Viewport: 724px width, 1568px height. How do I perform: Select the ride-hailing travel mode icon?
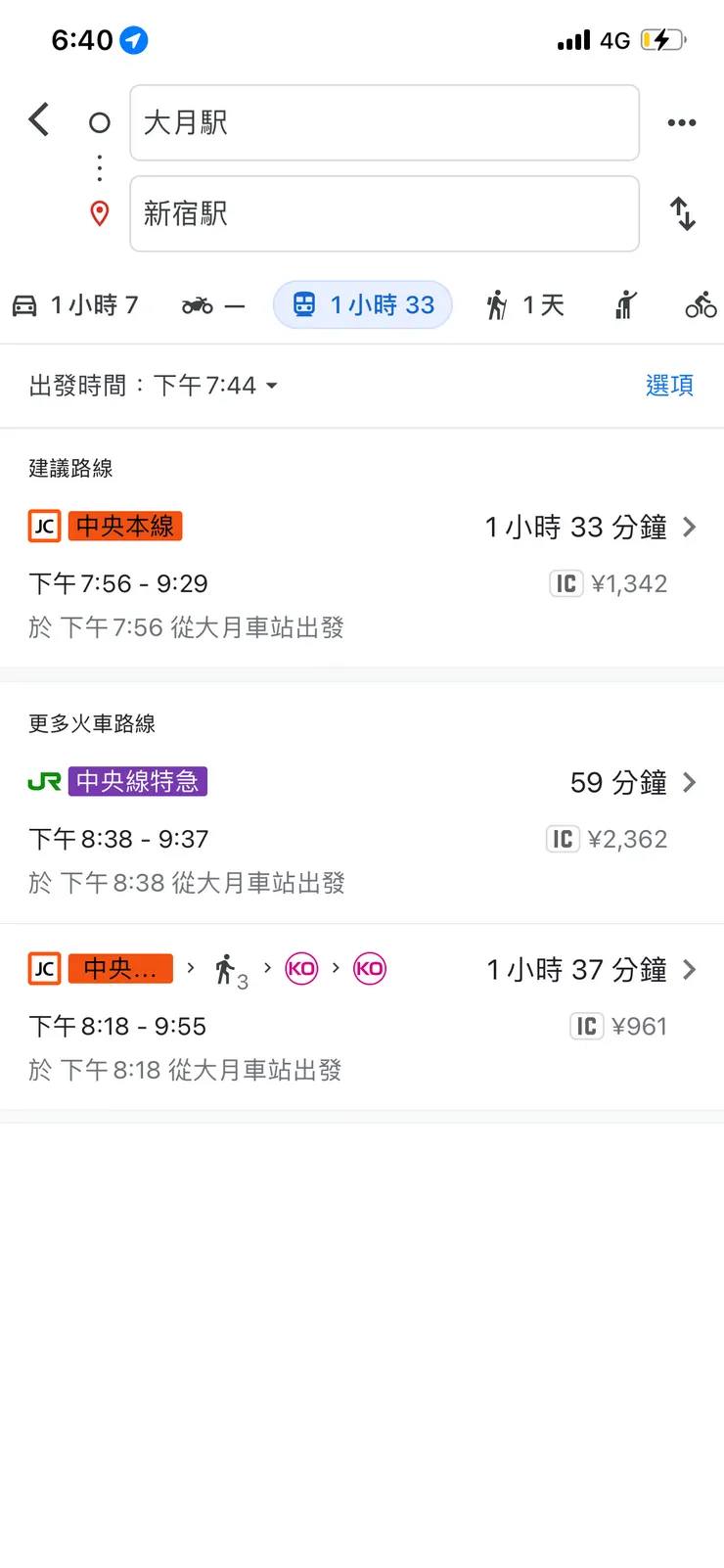(x=624, y=304)
